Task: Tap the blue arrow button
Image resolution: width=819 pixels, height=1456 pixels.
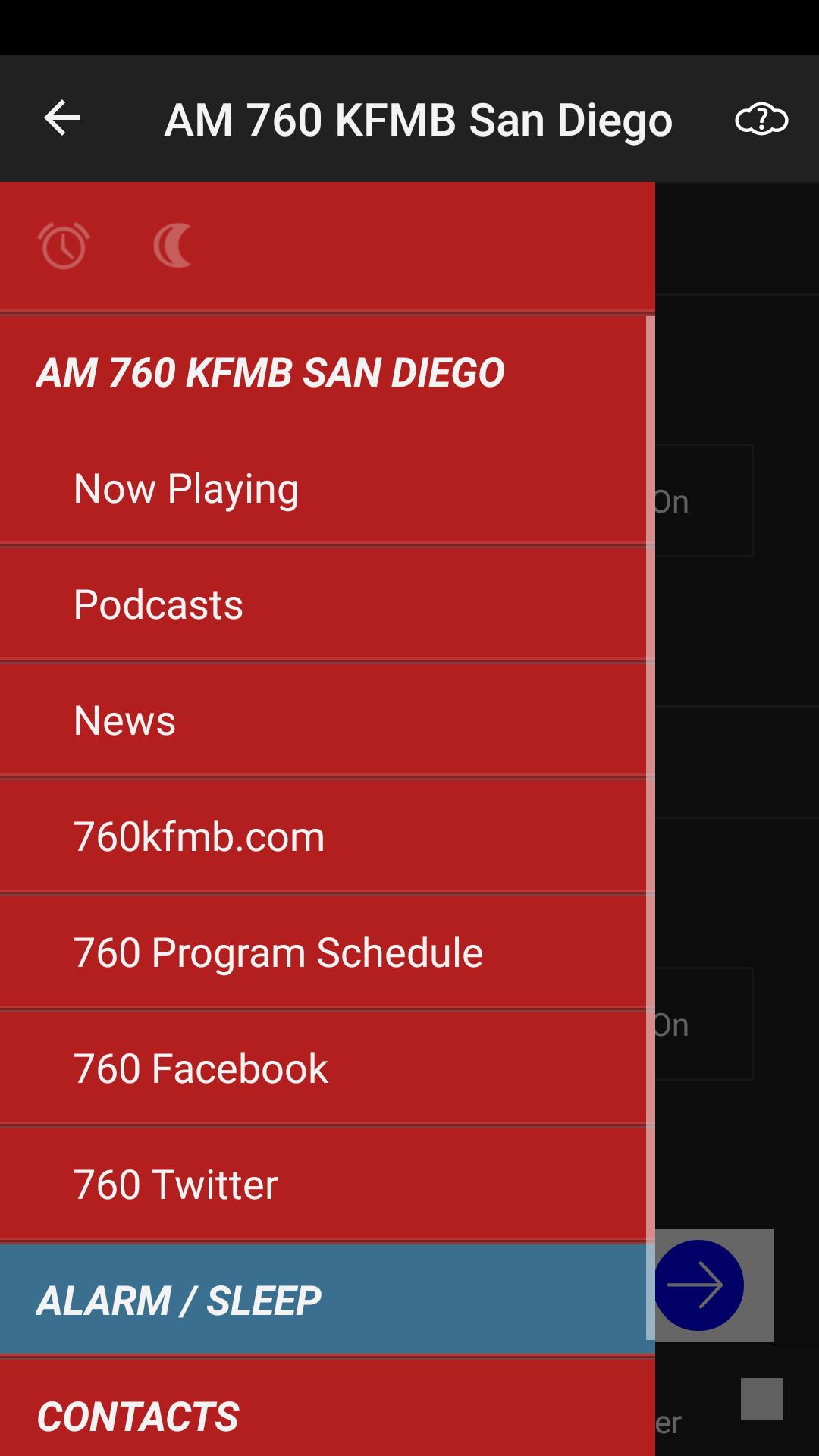Action: point(699,1285)
